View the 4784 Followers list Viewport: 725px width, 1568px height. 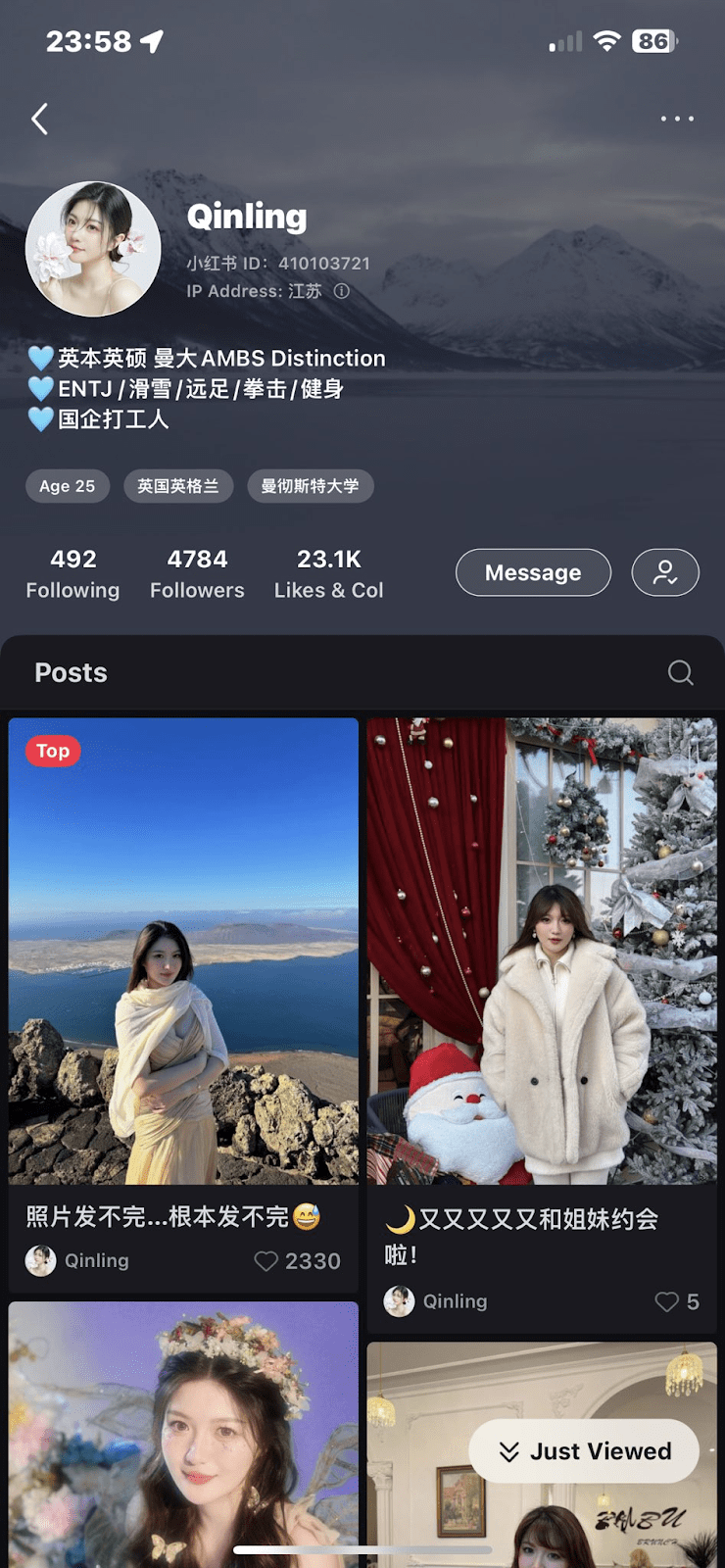coord(197,573)
